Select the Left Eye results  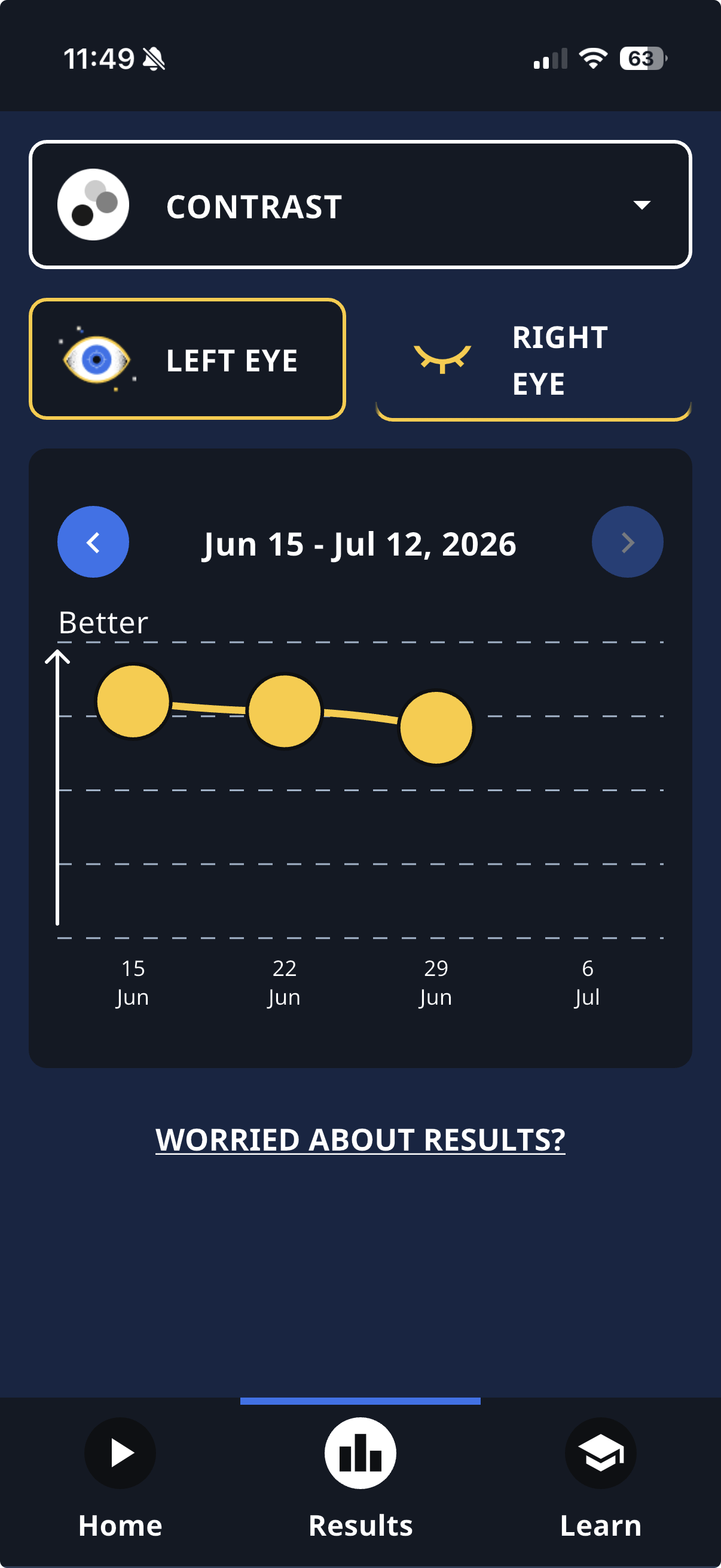click(187, 359)
